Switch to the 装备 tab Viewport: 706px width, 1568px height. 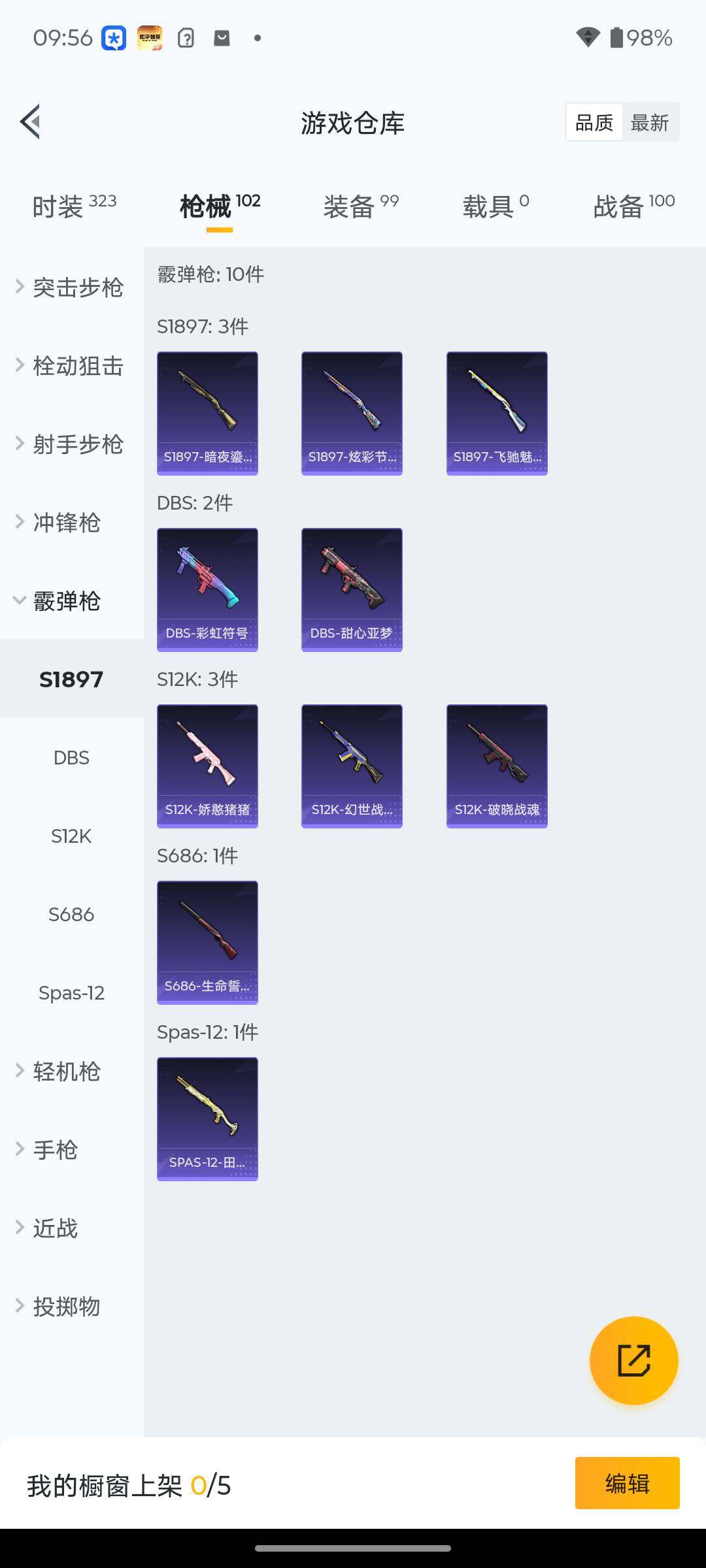(360, 206)
